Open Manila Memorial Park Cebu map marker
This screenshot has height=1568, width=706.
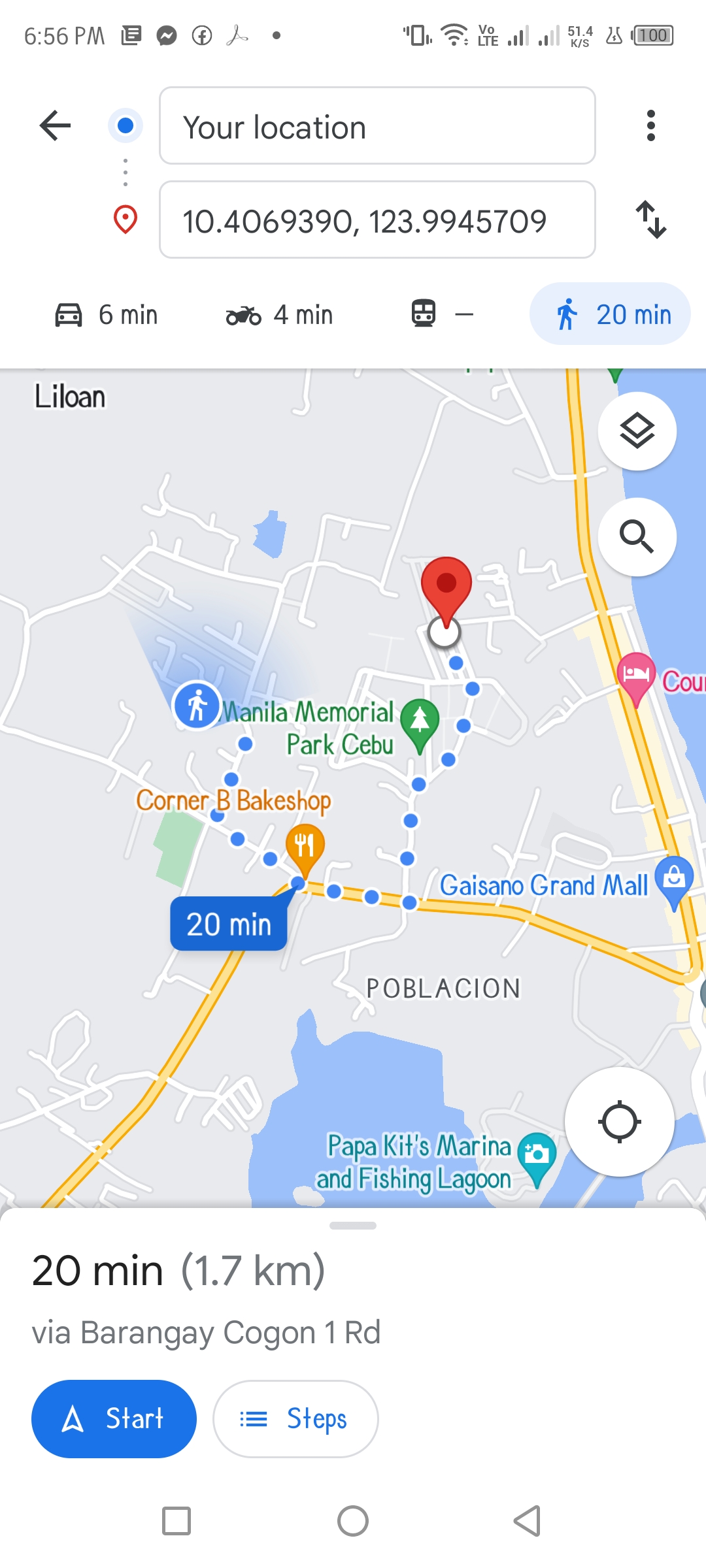(x=419, y=722)
